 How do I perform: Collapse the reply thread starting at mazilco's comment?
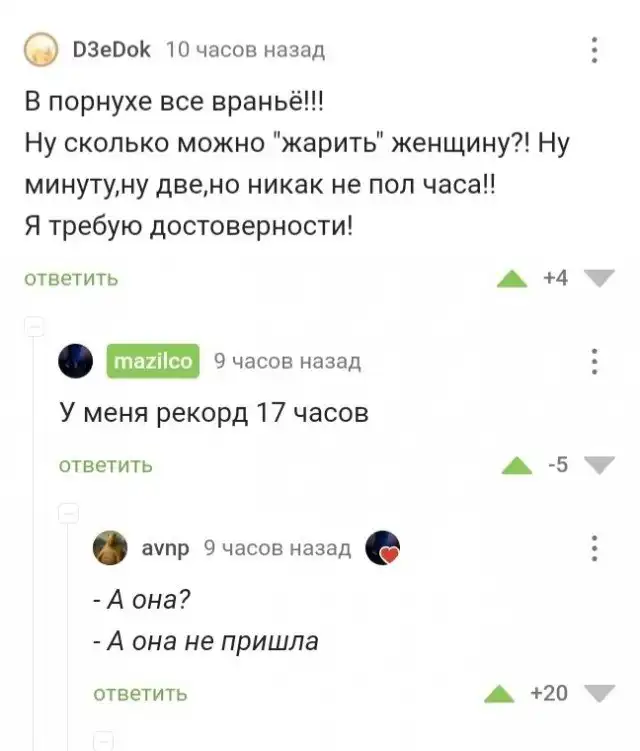click(x=33, y=325)
